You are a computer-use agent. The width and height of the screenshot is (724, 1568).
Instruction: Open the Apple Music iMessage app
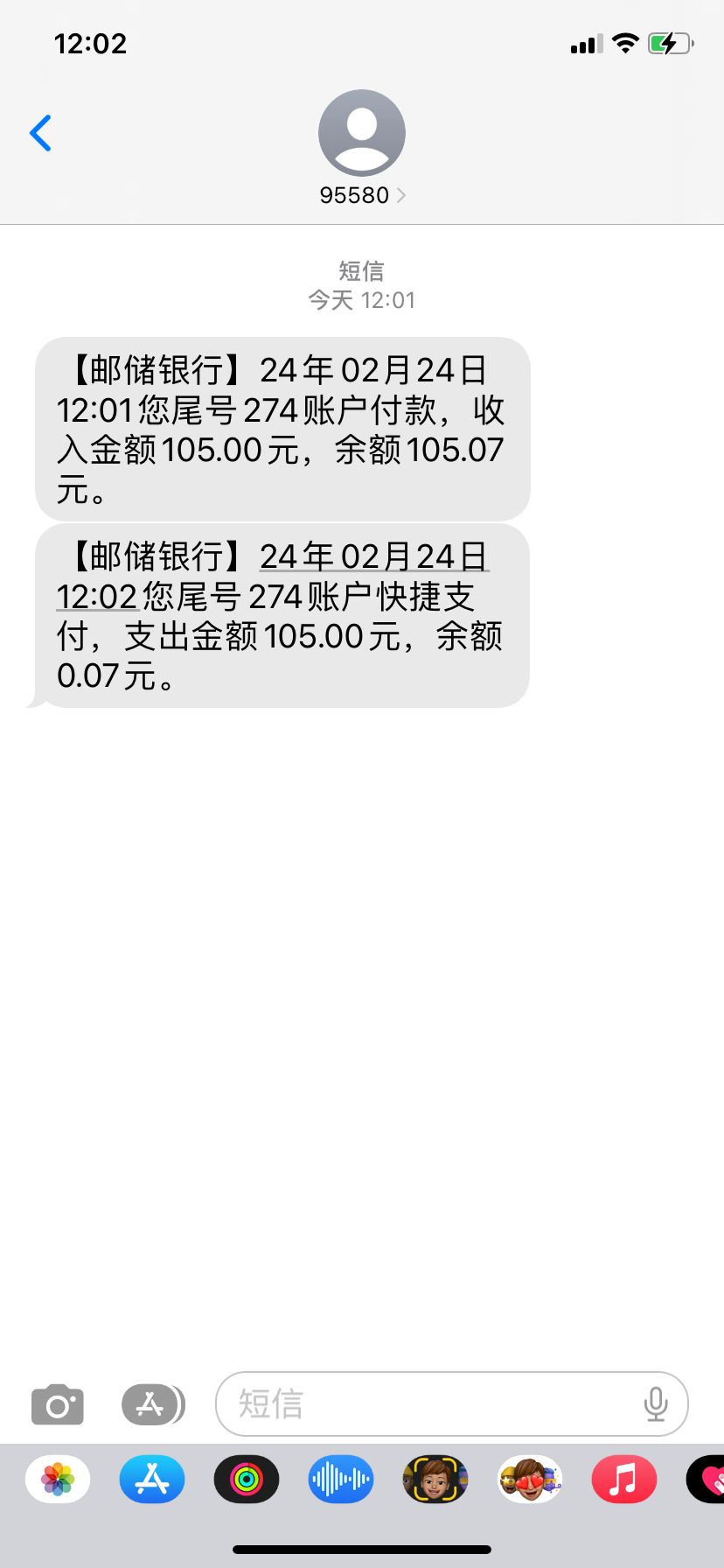point(623,1479)
